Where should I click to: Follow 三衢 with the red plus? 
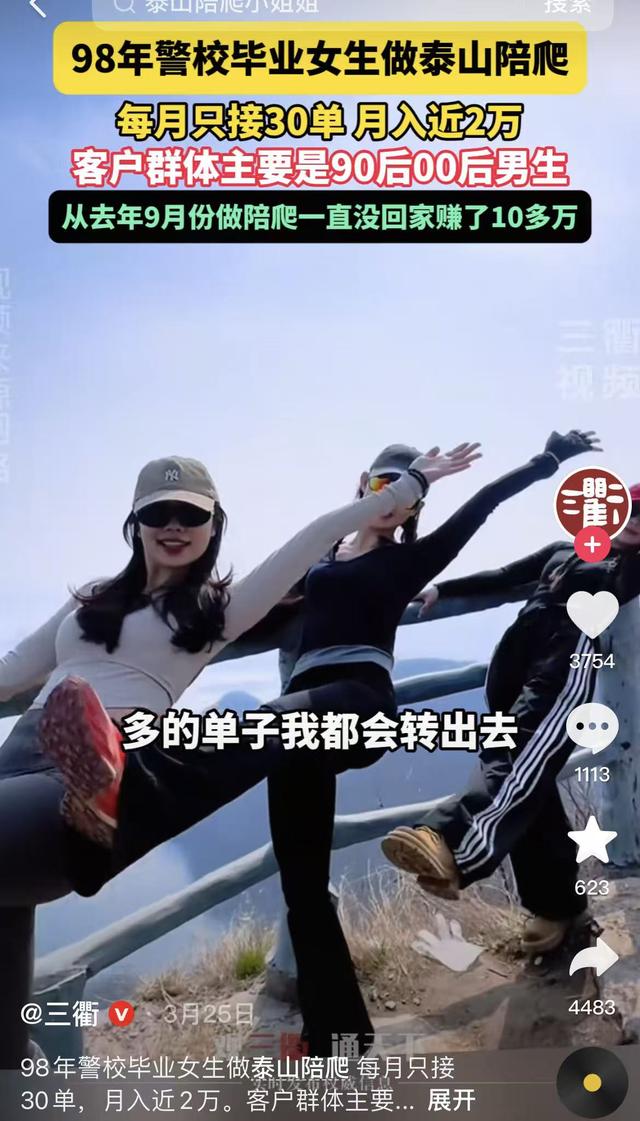[x=592, y=545]
